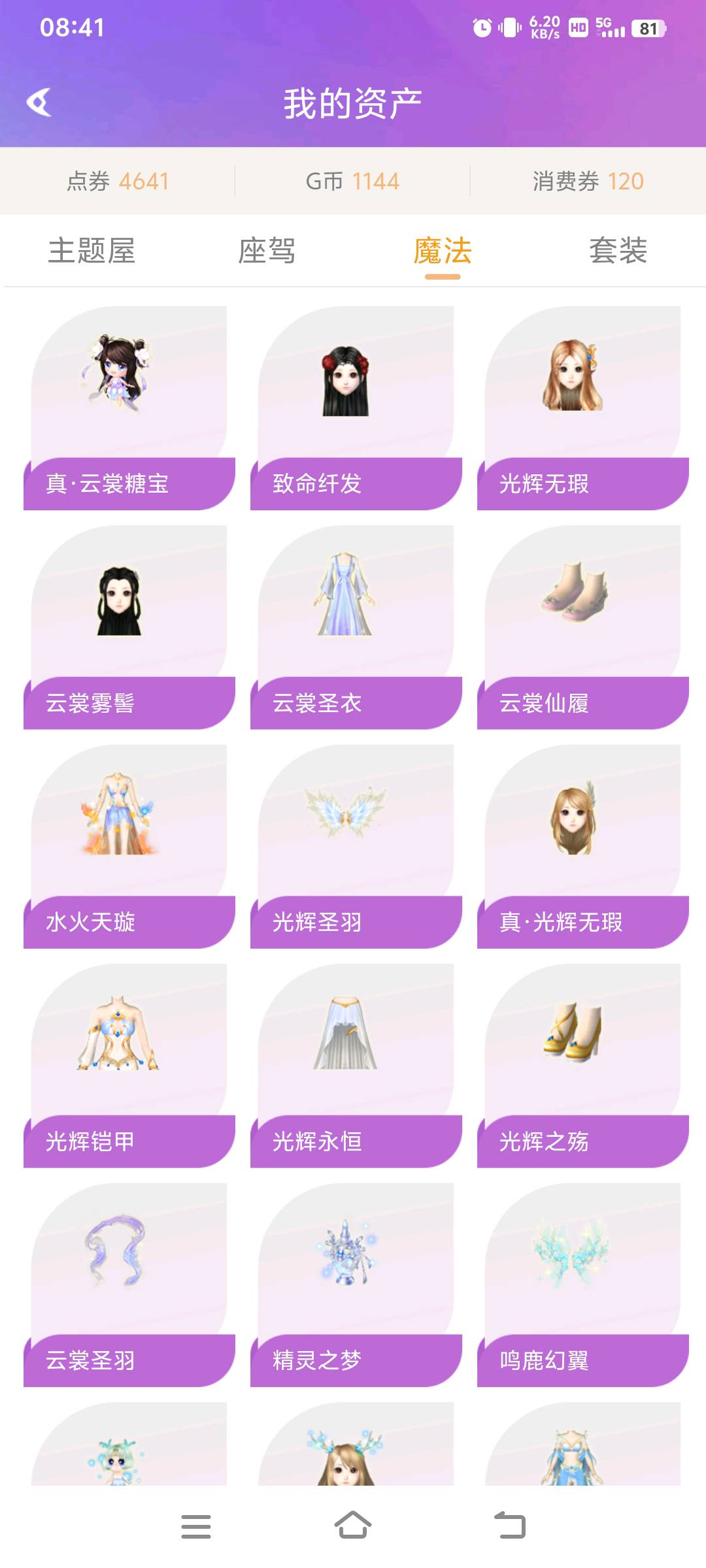Select the 魔法 tab
The height and width of the screenshot is (1568, 706).
point(443,251)
